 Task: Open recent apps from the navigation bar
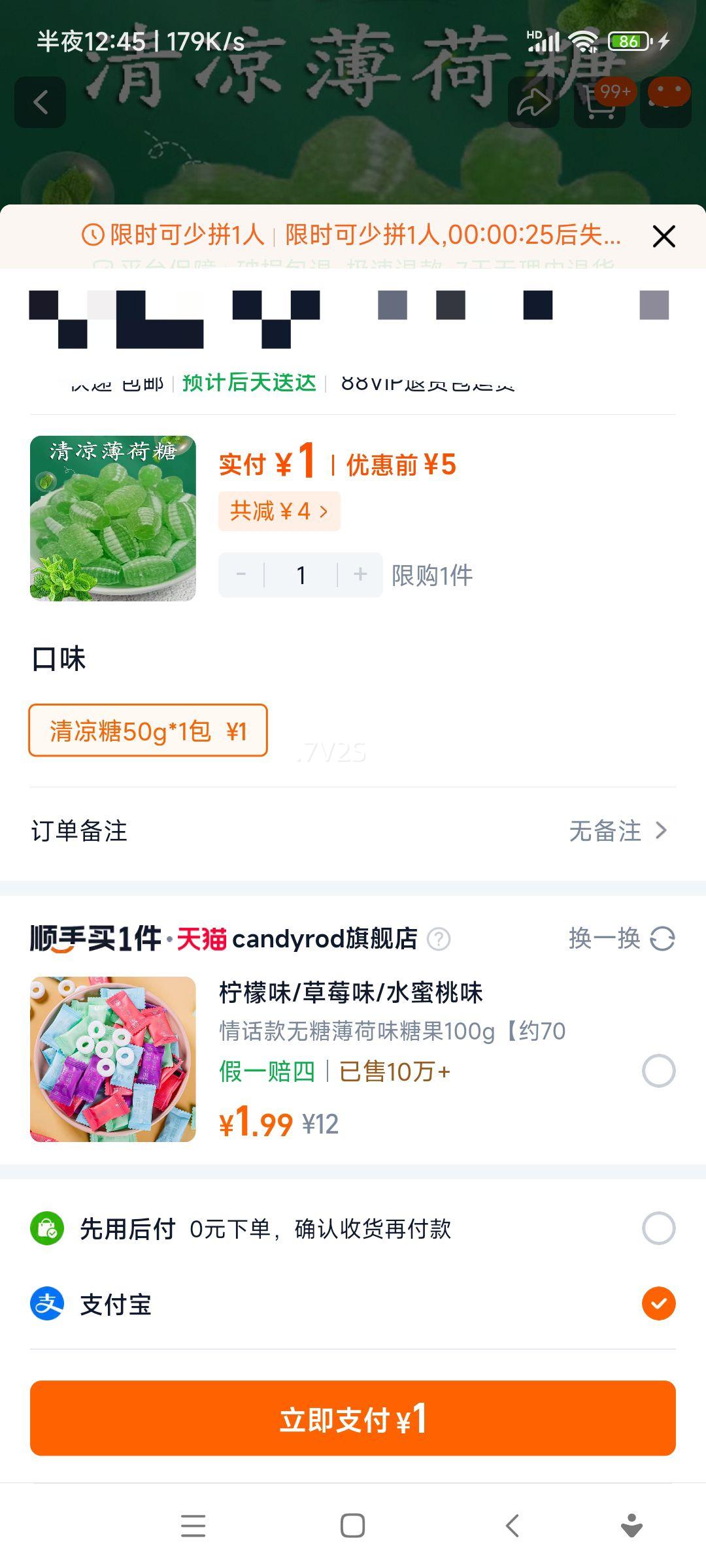coord(193,1526)
